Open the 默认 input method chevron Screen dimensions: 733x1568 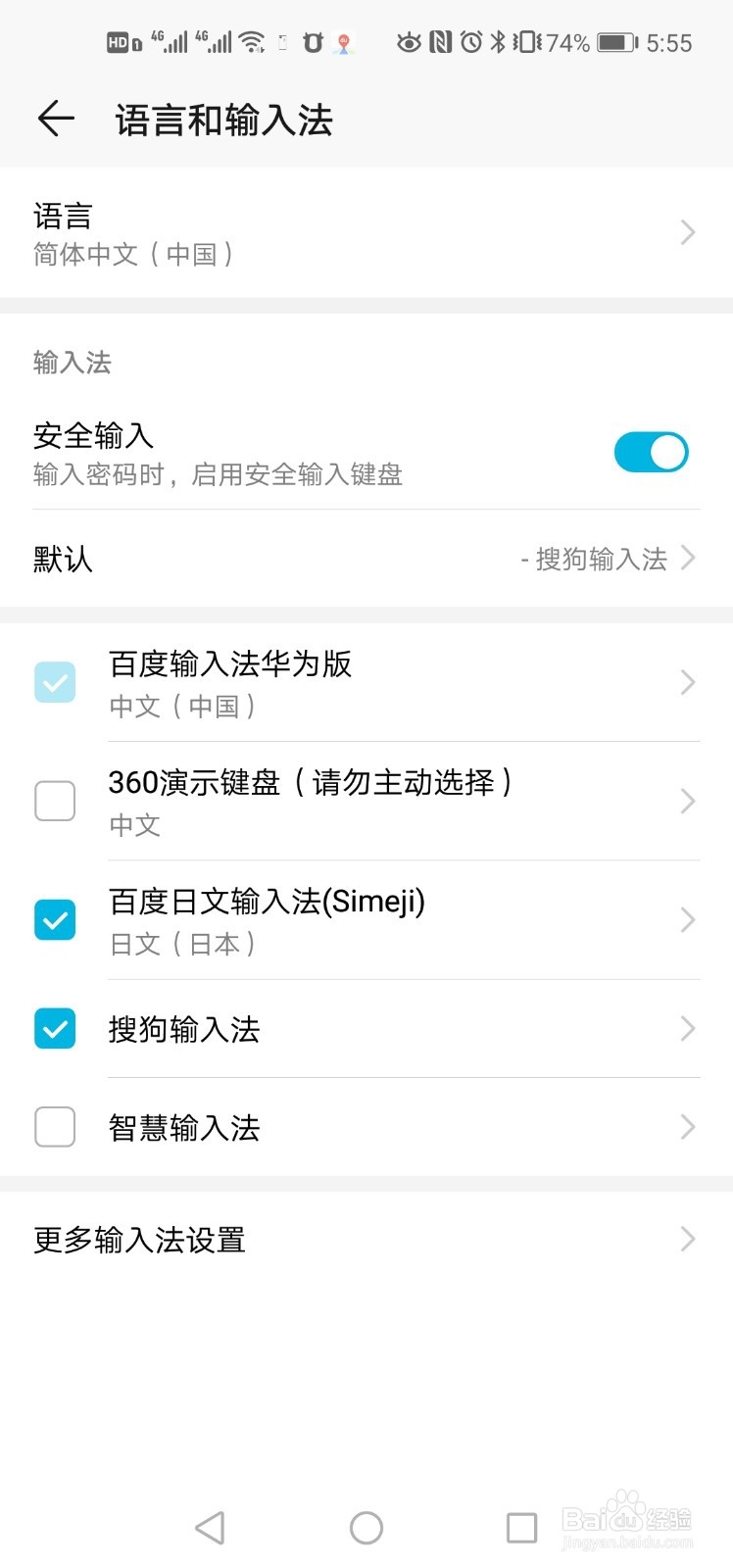click(x=687, y=559)
